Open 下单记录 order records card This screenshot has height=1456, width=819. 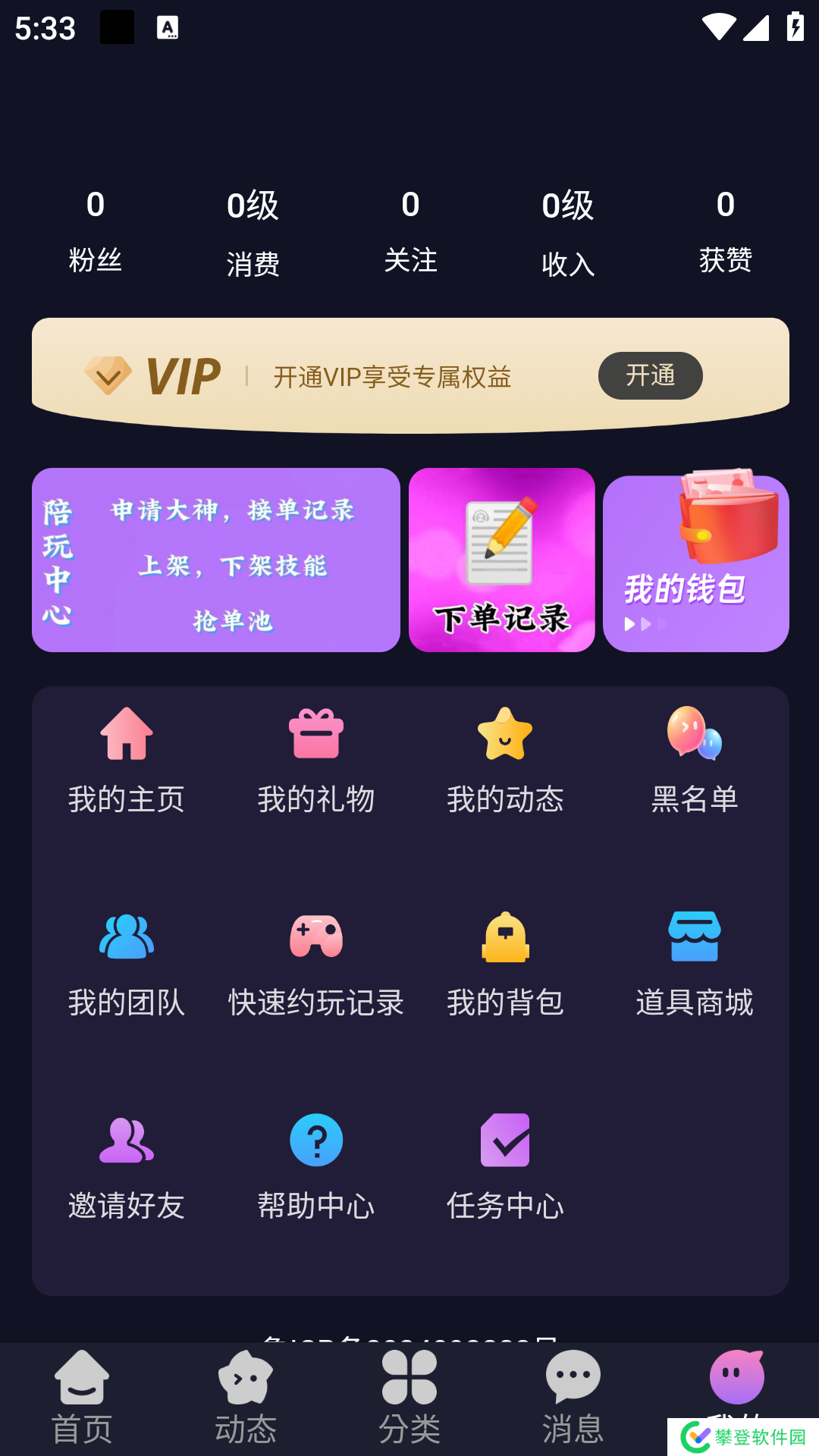click(501, 560)
